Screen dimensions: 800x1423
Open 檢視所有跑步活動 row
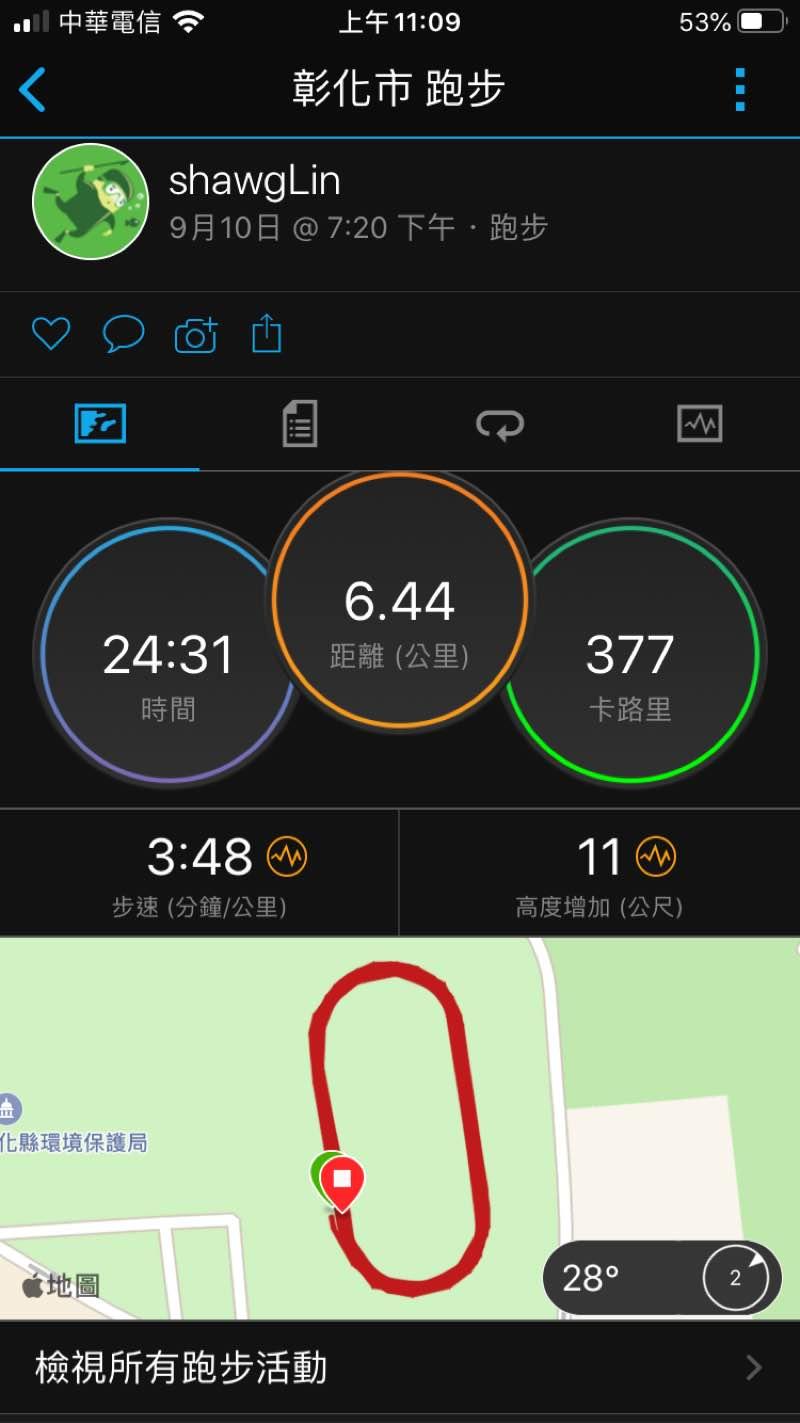pos(400,1367)
